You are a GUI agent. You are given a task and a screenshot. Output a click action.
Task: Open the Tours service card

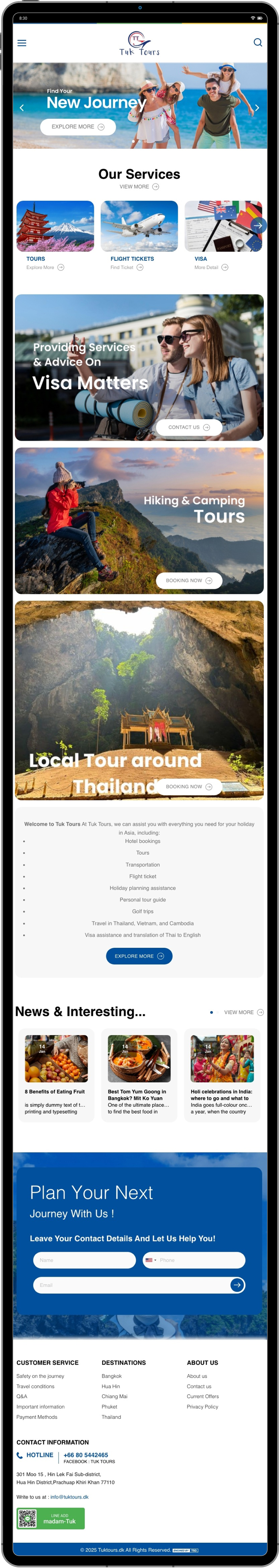tap(55, 226)
